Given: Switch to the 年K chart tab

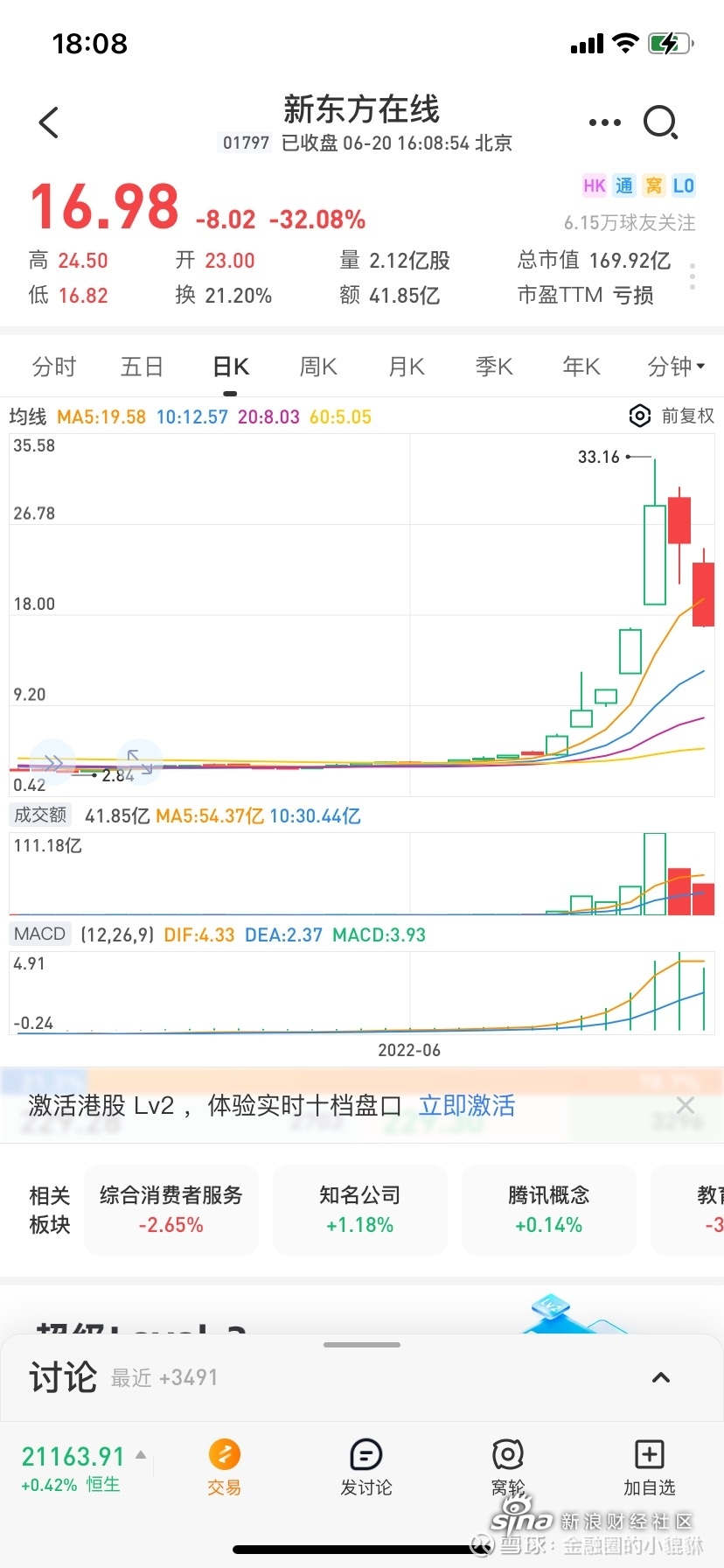Looking at the screenshot, I should (581, 367).
